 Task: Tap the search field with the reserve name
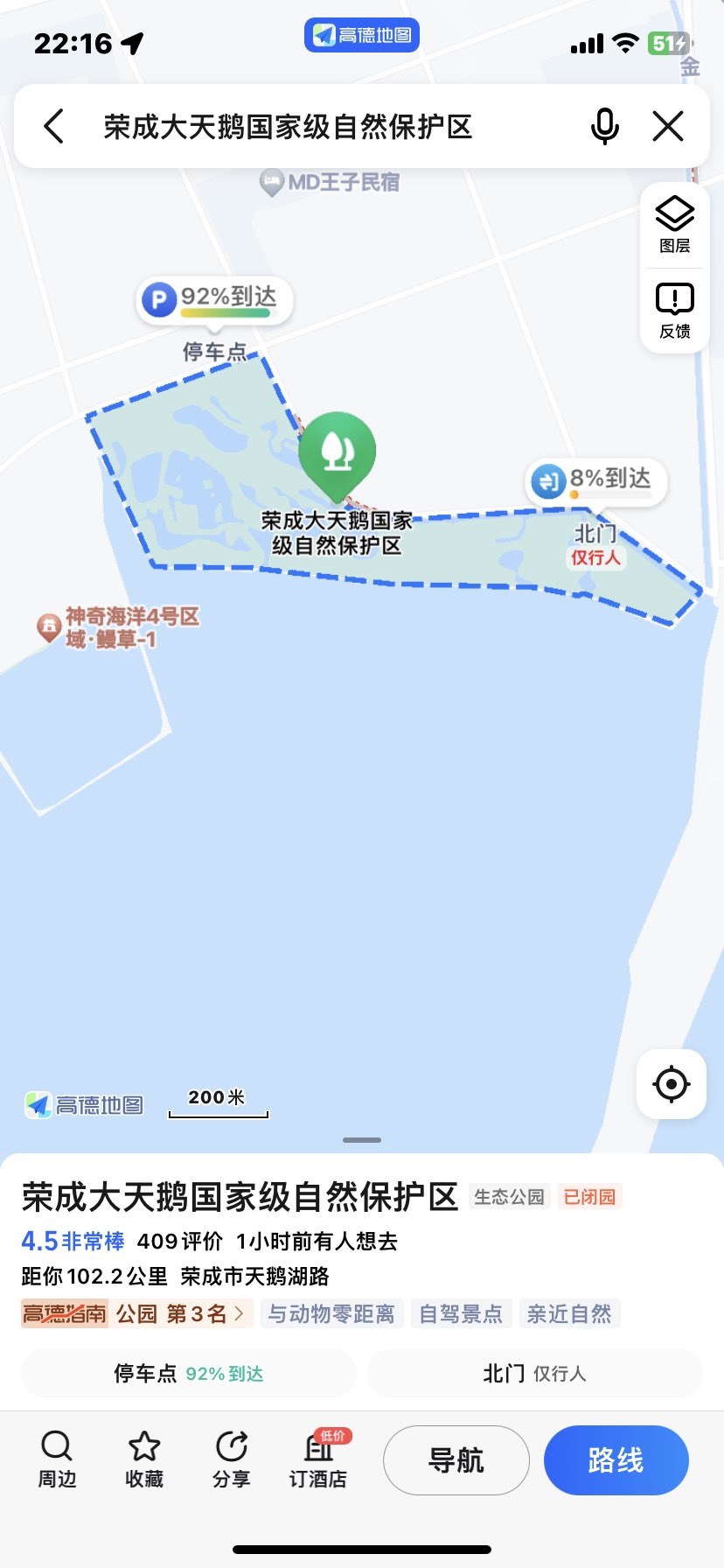289,127
